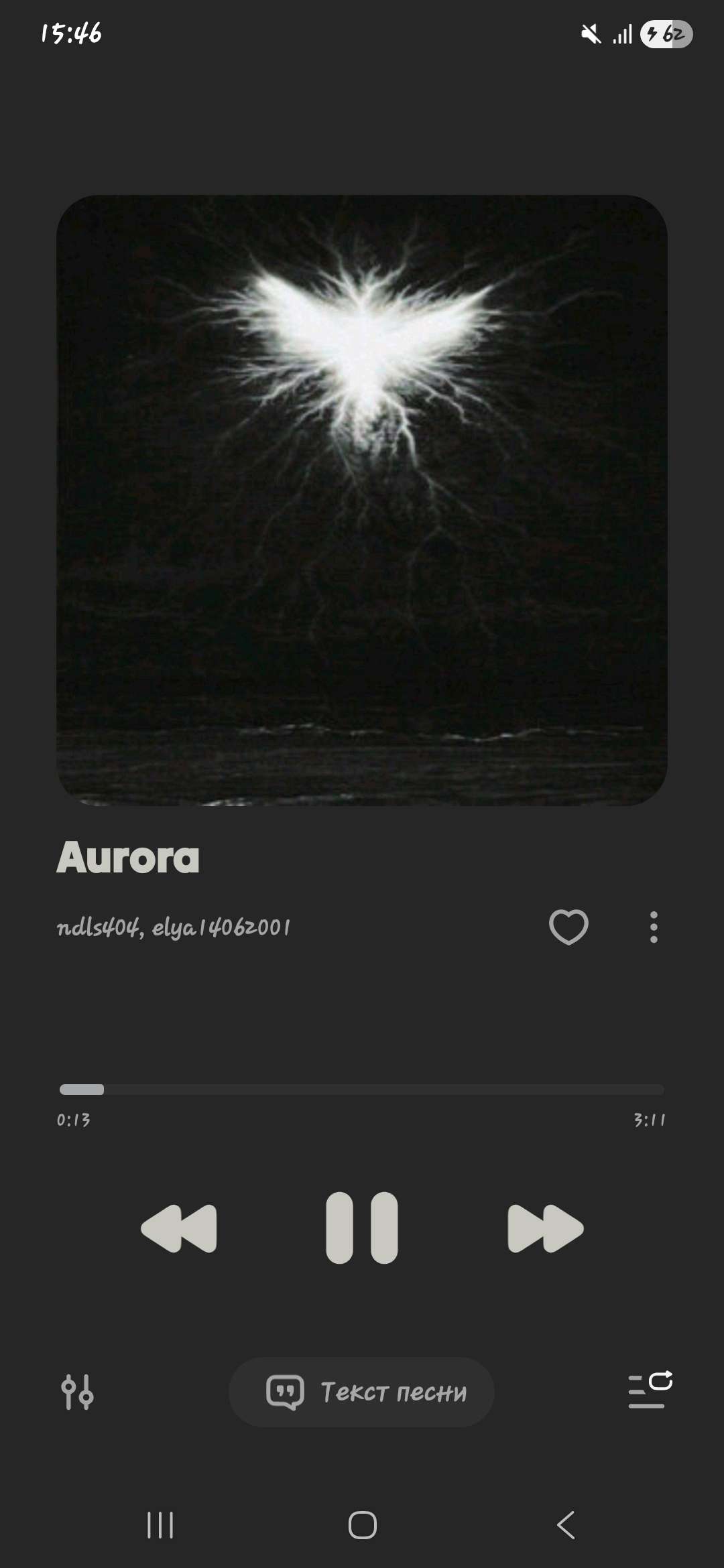Image resolution: width=724 pixels, height=1568 pixels.
Task: Go to the home screen
Action: click(x=362, y=1525)
